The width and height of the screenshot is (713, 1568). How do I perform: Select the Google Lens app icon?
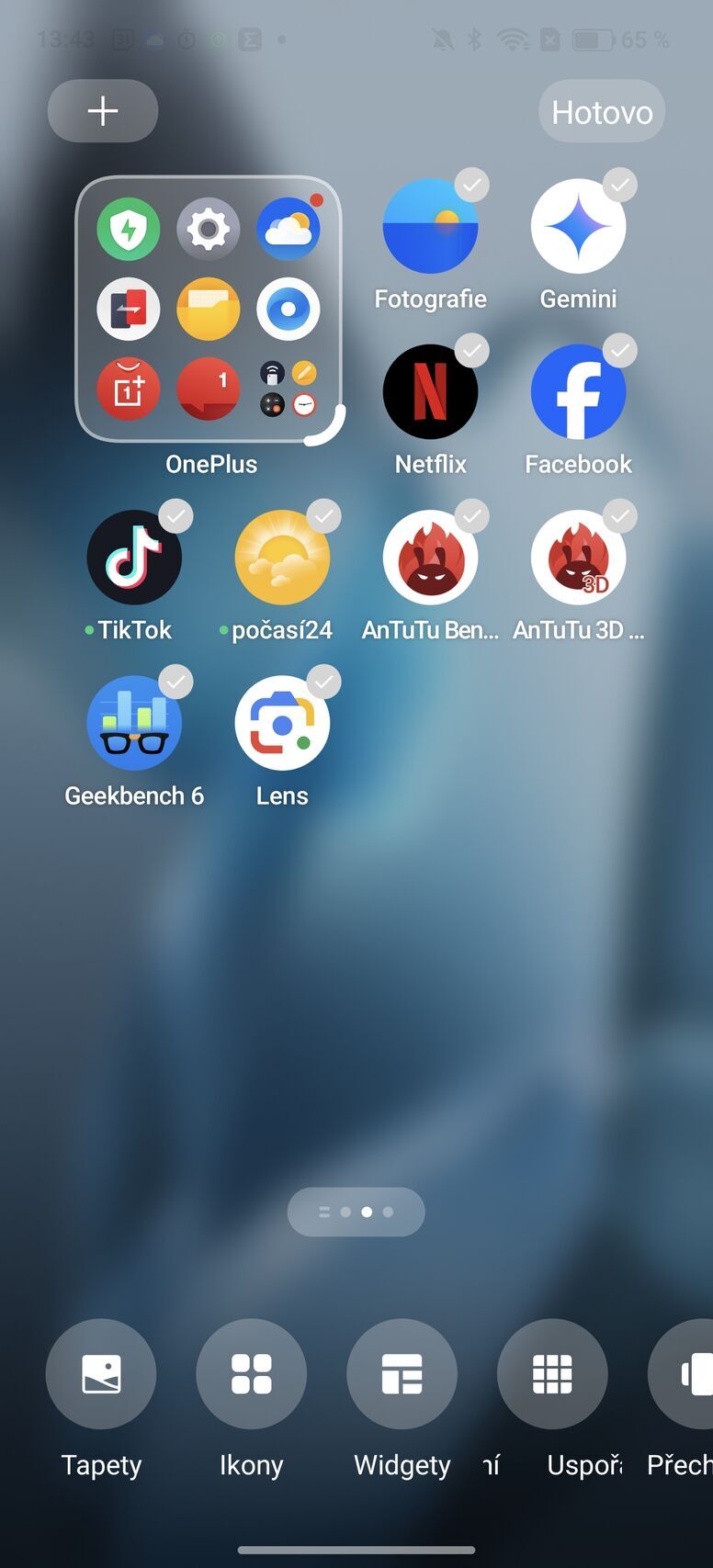(x=282, y=723)
